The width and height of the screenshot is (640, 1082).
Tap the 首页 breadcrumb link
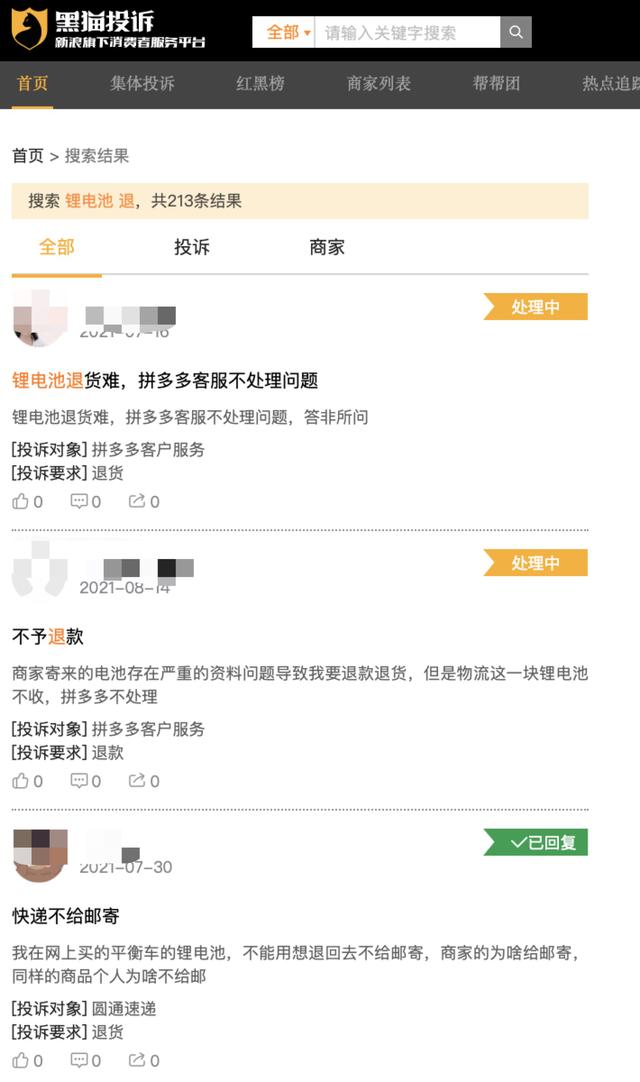coord(27,156)
